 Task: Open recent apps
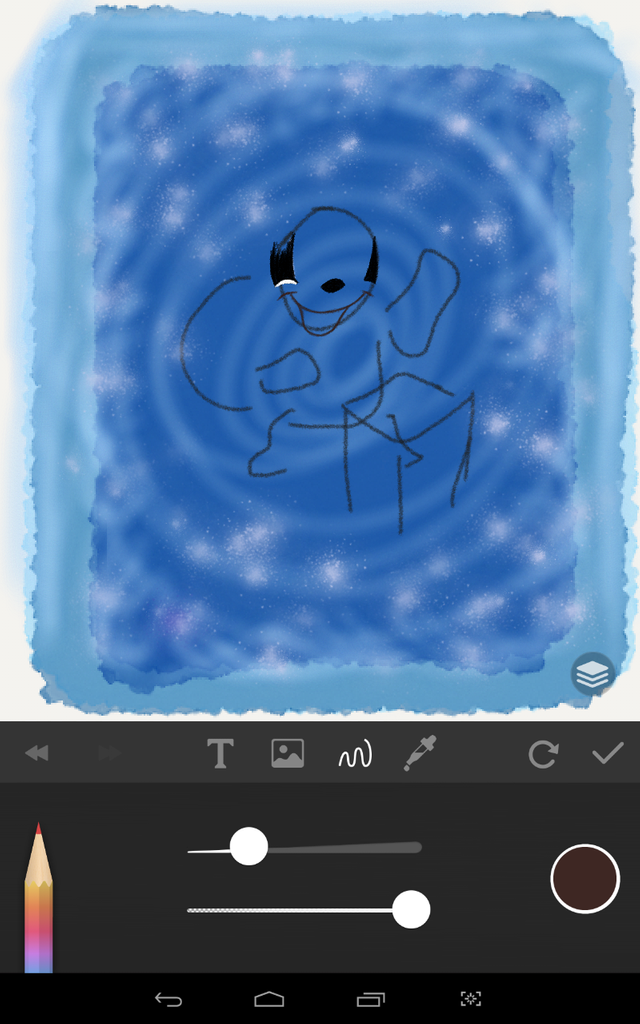tap(370, 999)
